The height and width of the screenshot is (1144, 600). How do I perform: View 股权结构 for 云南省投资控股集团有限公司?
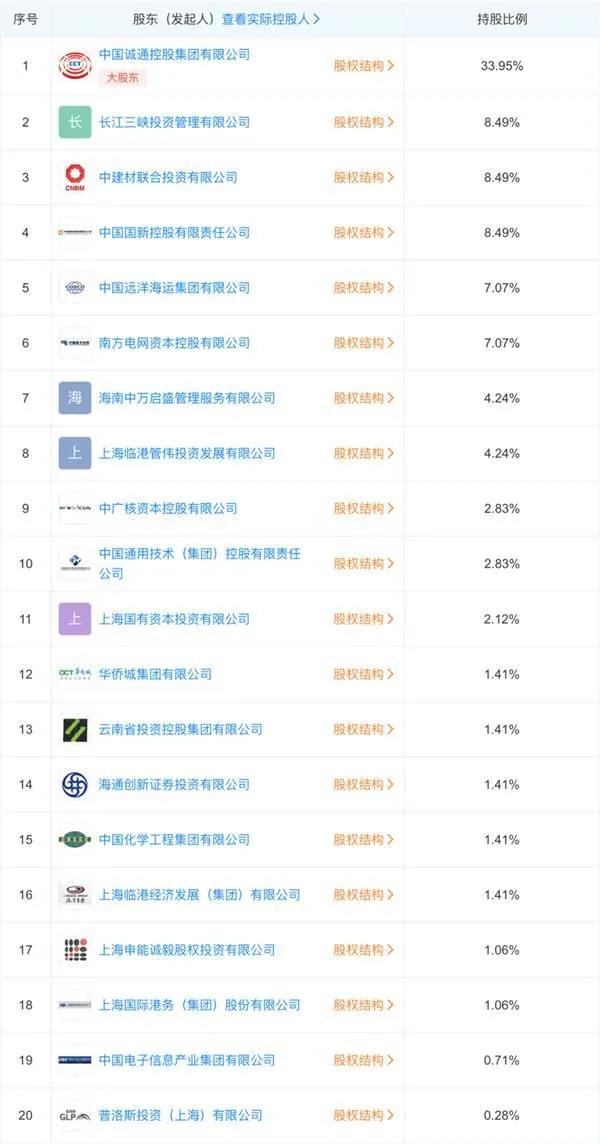click(x=364, y=729)
